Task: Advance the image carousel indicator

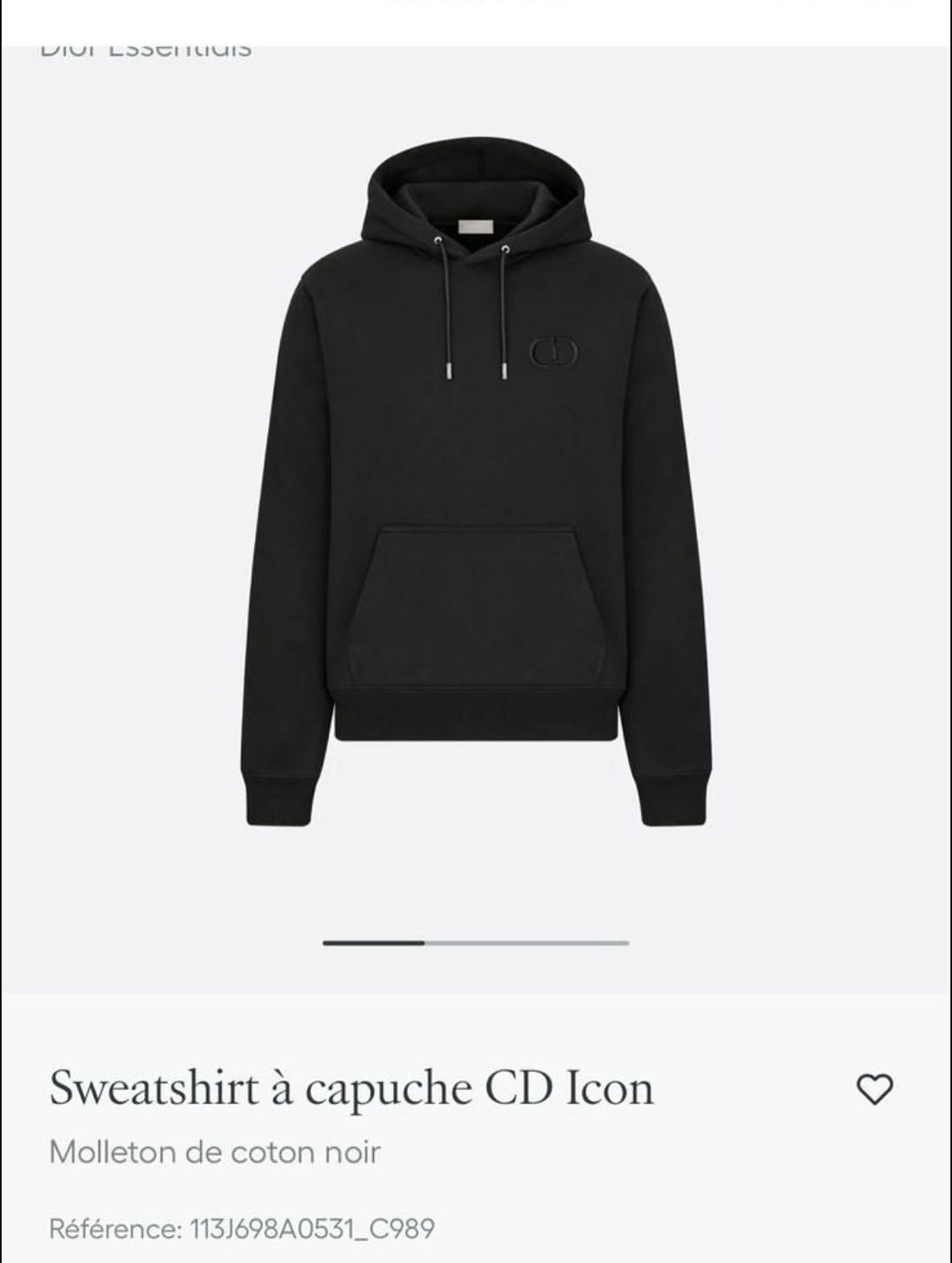Action: [525, 942]
